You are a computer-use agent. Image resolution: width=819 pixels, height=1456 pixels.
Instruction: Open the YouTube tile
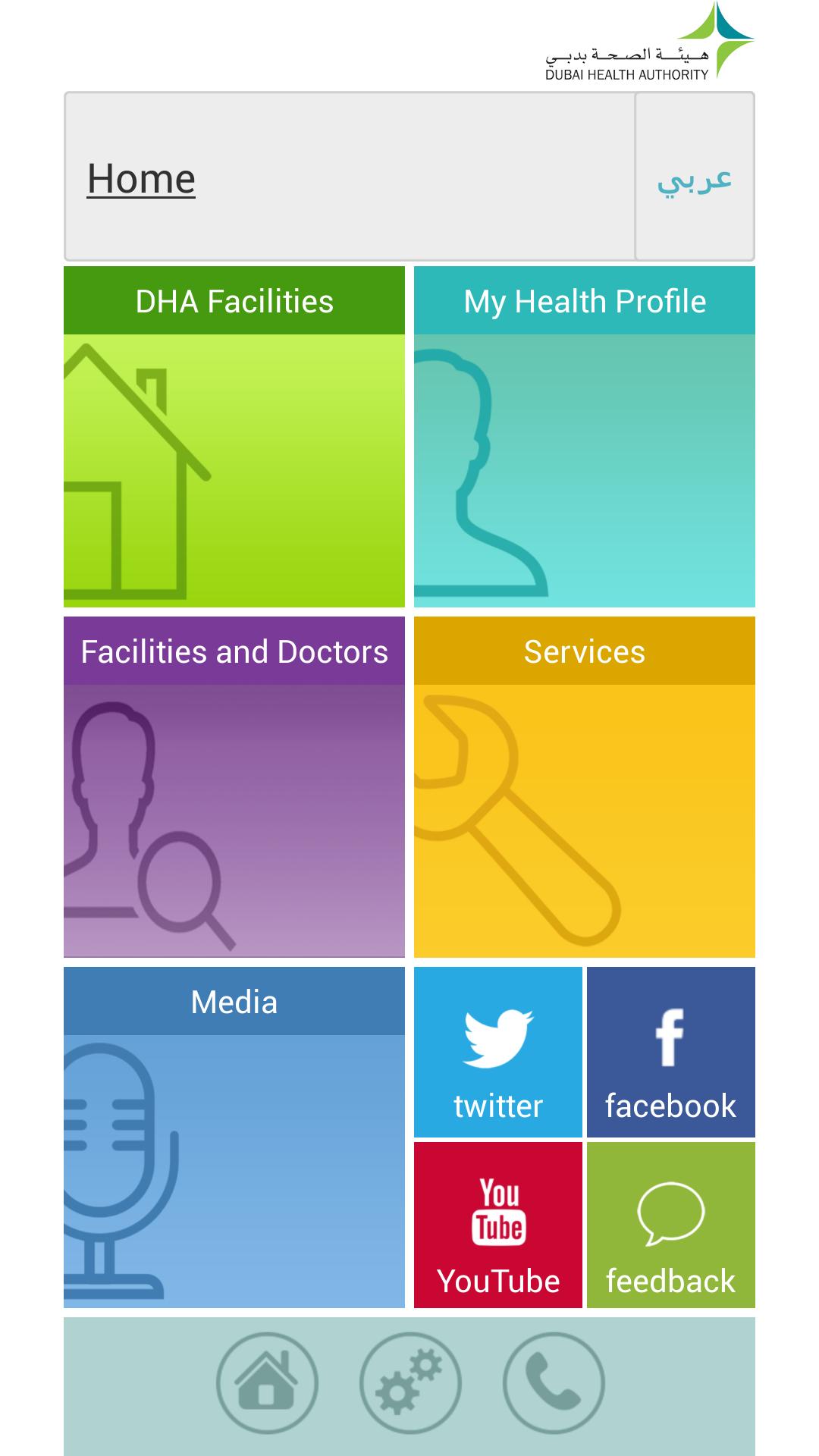498,1225
